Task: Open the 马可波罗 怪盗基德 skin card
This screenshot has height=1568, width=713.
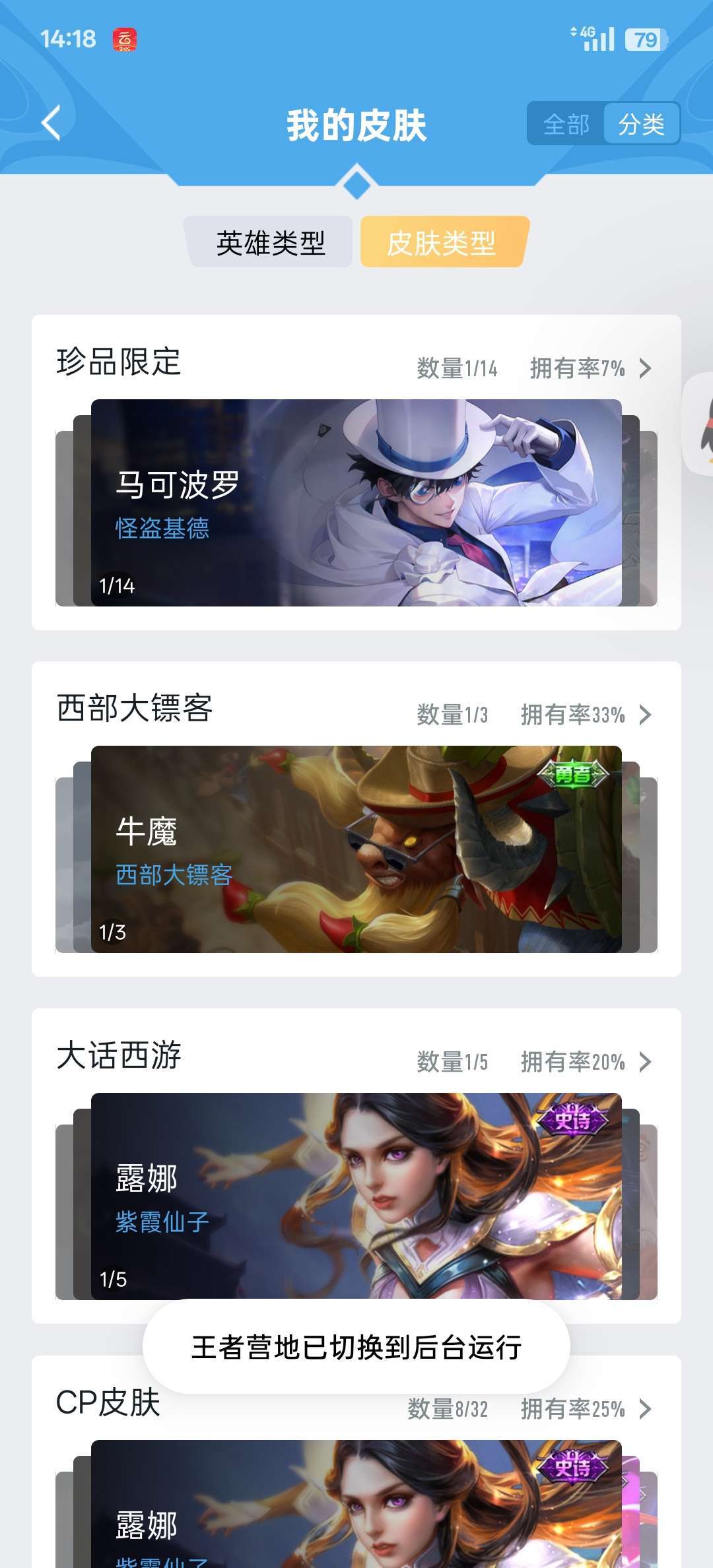Action: 356,503
